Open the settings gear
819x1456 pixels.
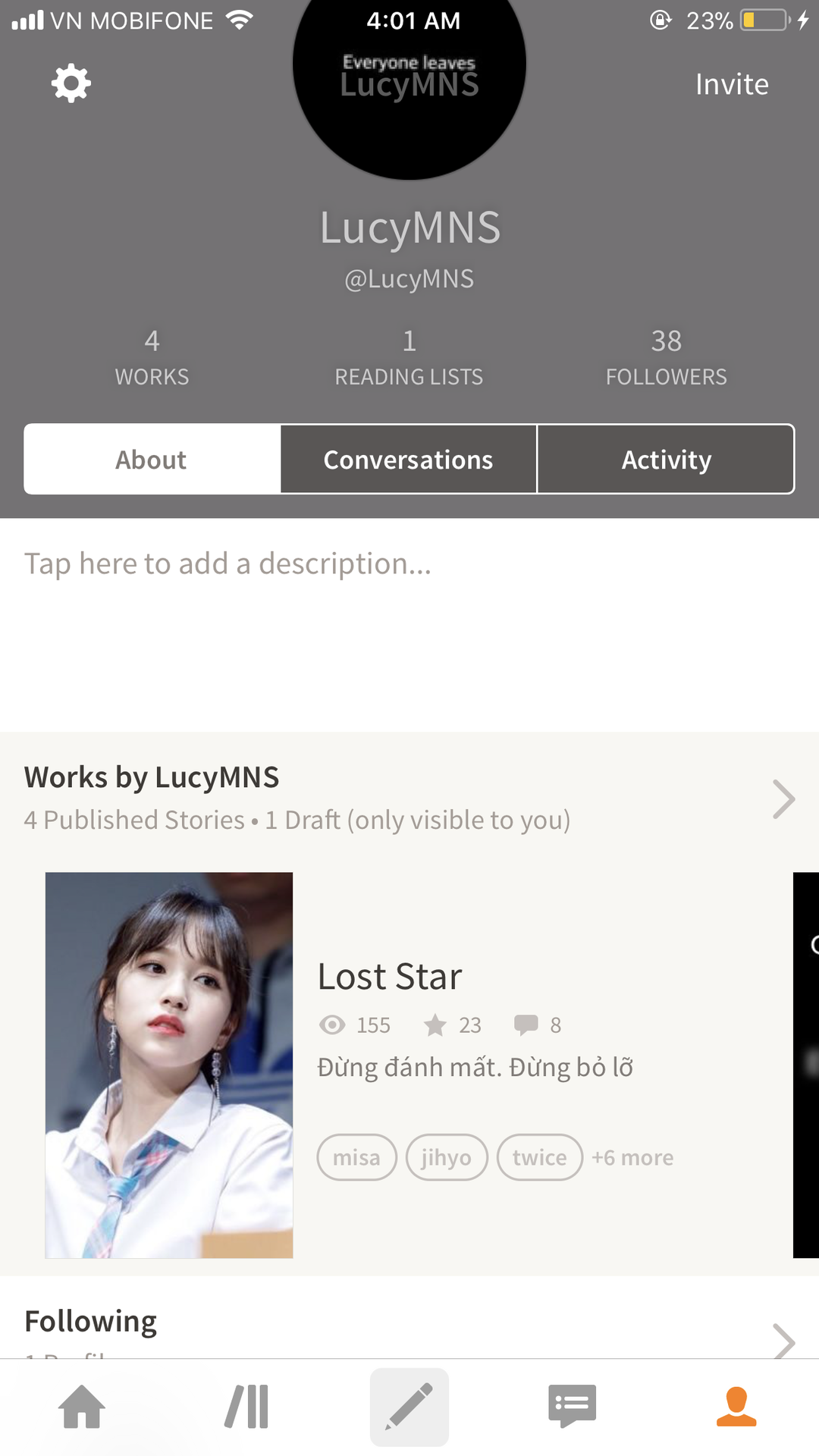pos(71,83)
